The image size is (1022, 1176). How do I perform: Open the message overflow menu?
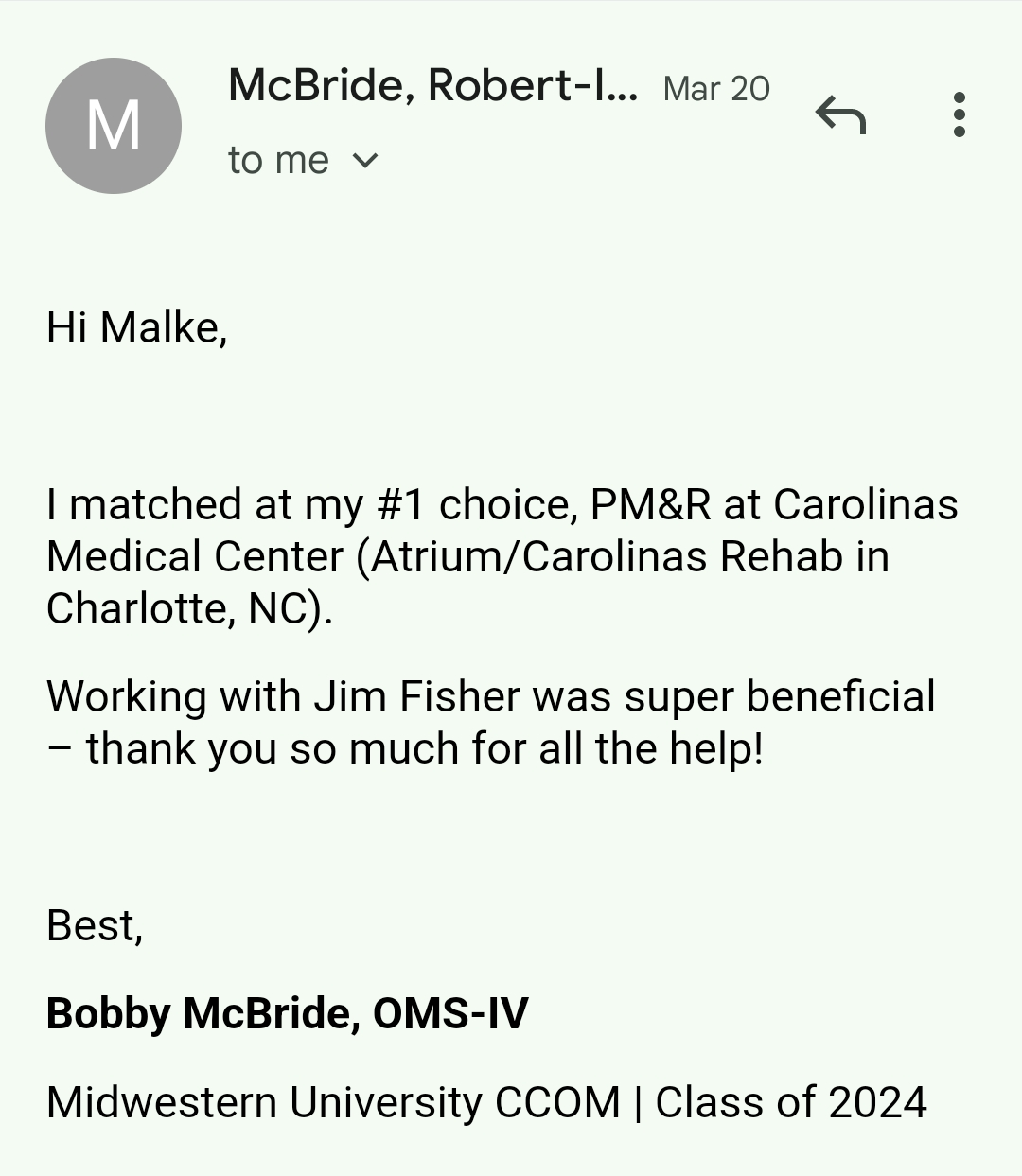tap(959, 115)
